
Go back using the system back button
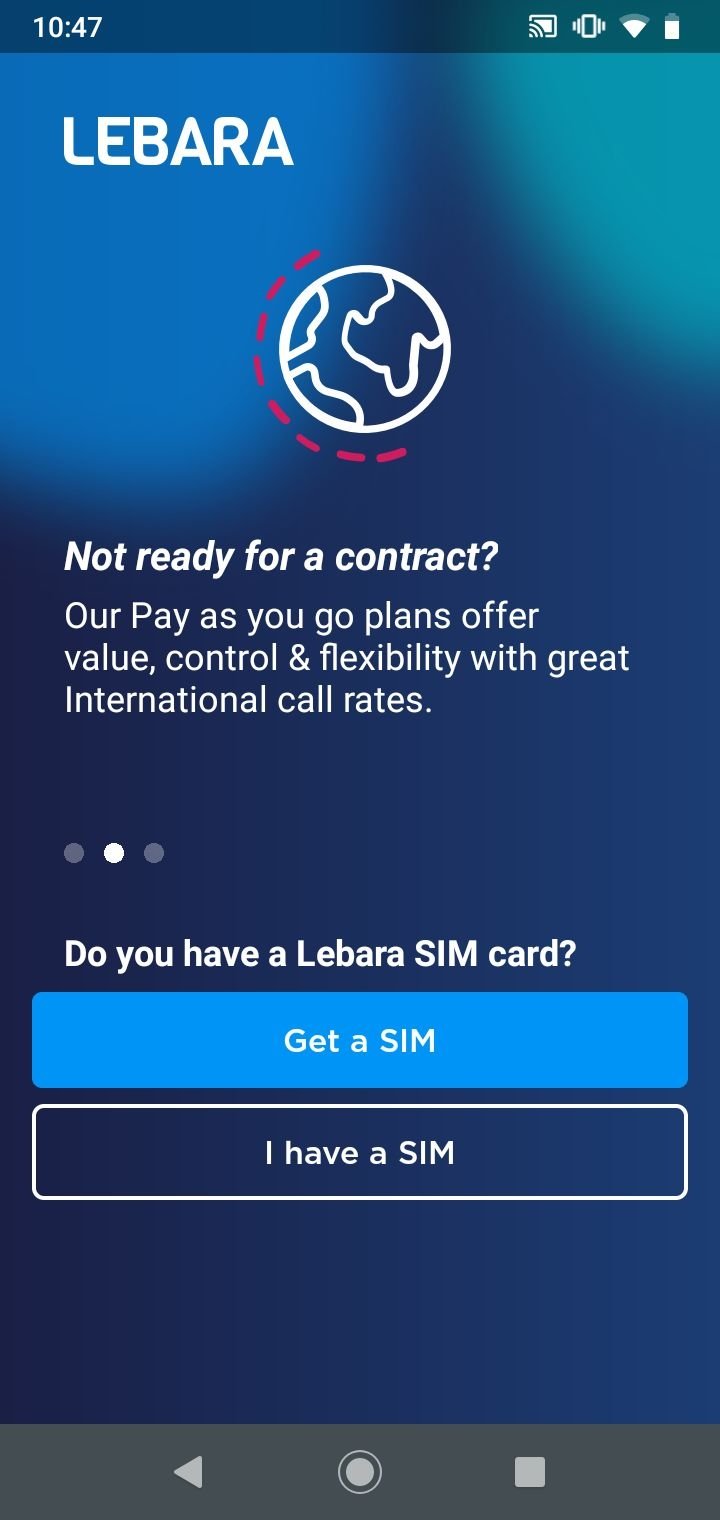pyautogui.click(x=188, y=1472)
